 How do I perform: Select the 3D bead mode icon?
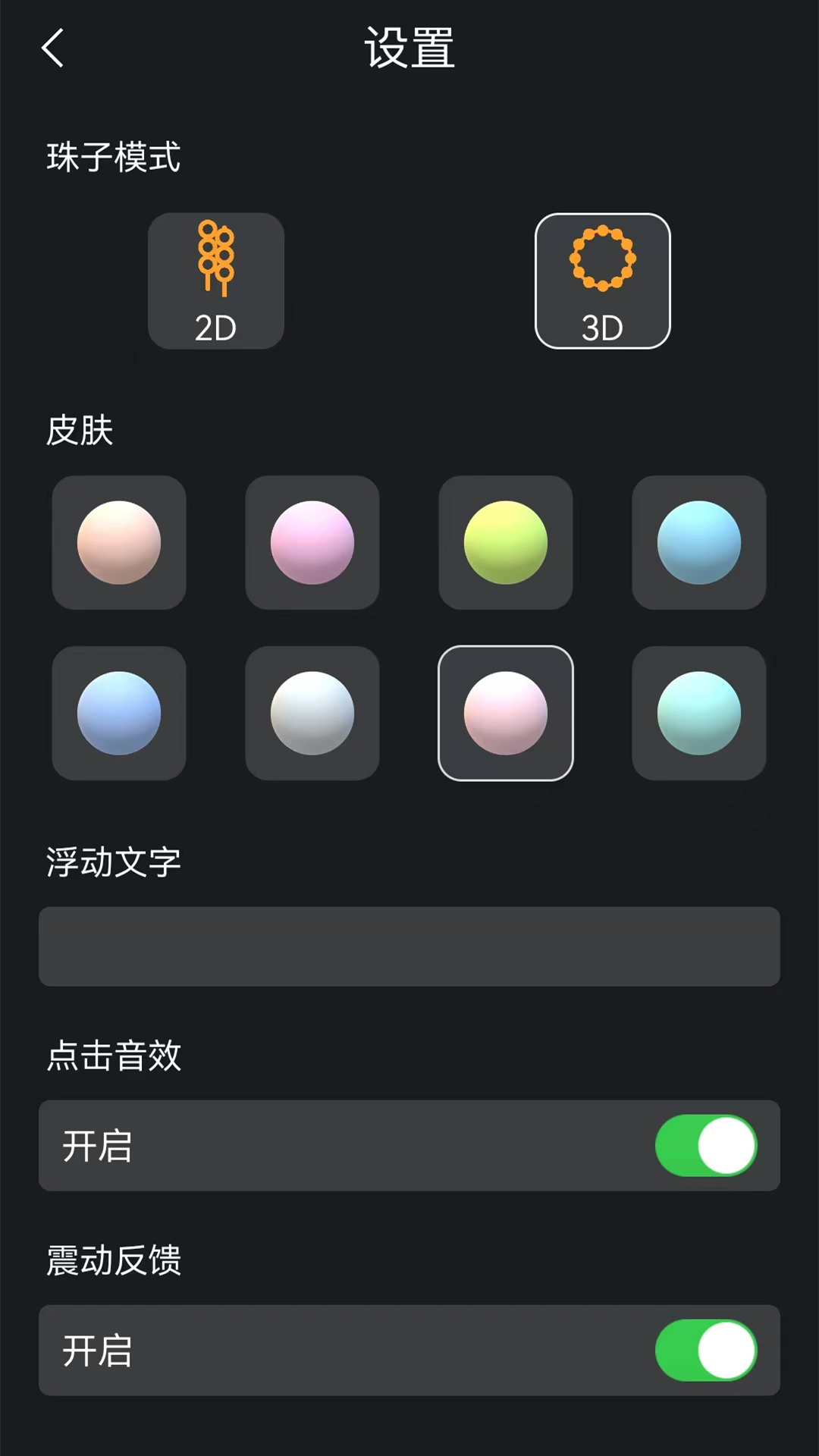603,281
